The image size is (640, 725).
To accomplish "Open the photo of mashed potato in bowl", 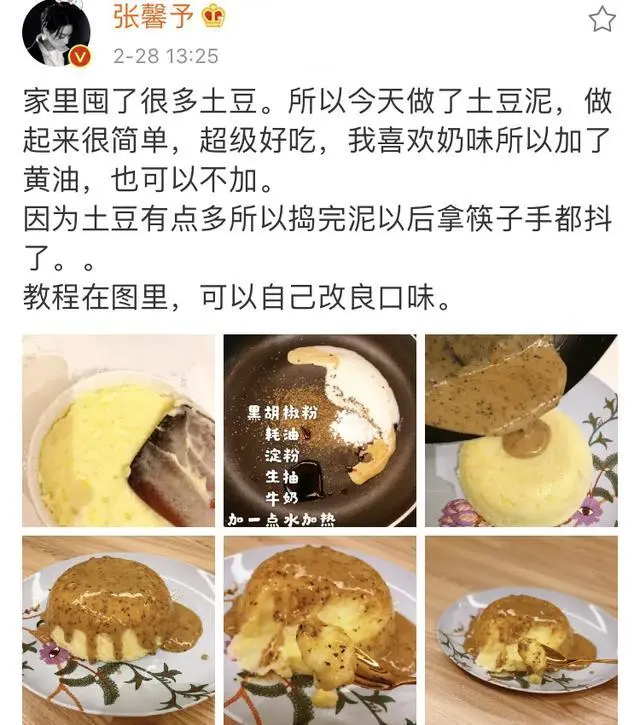I will (118, 430).
